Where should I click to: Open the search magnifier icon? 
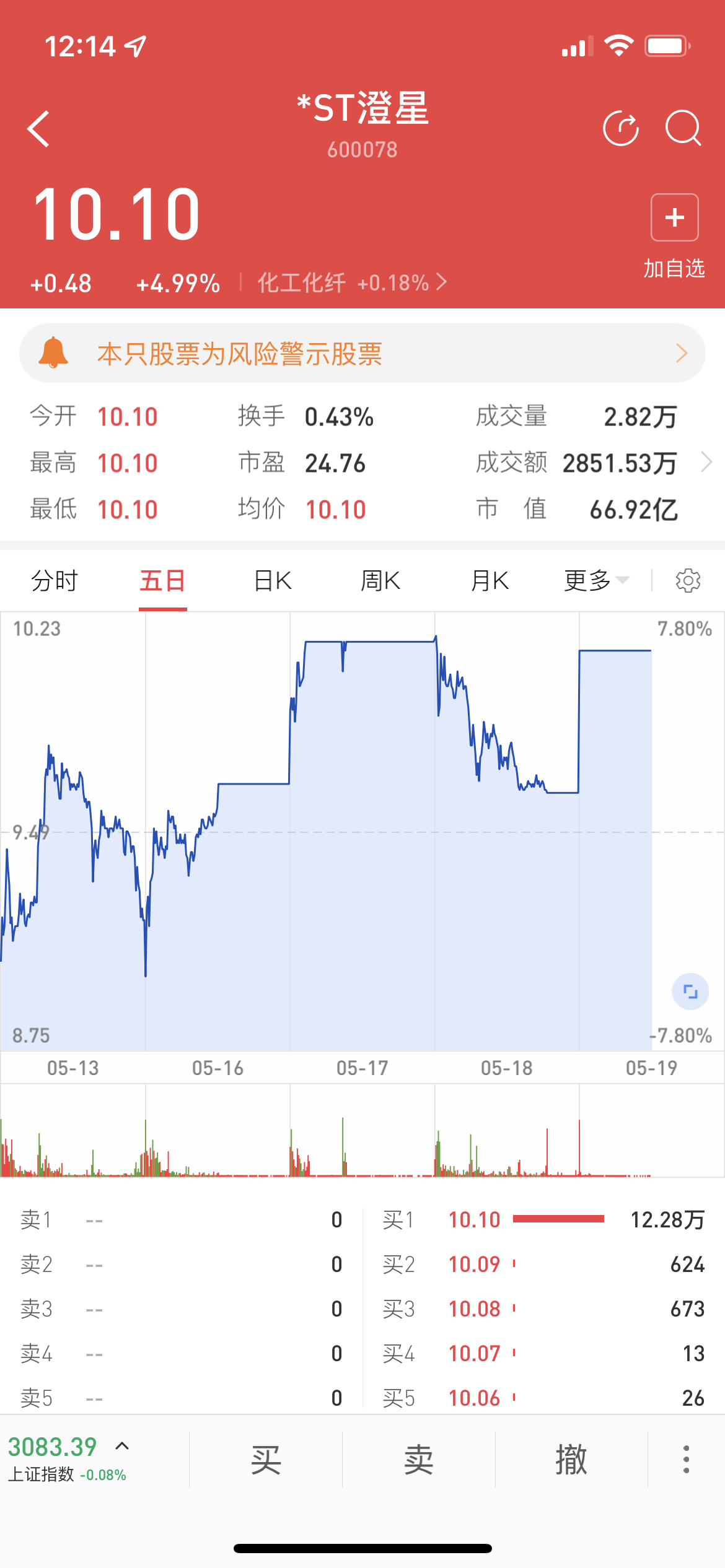683,128
